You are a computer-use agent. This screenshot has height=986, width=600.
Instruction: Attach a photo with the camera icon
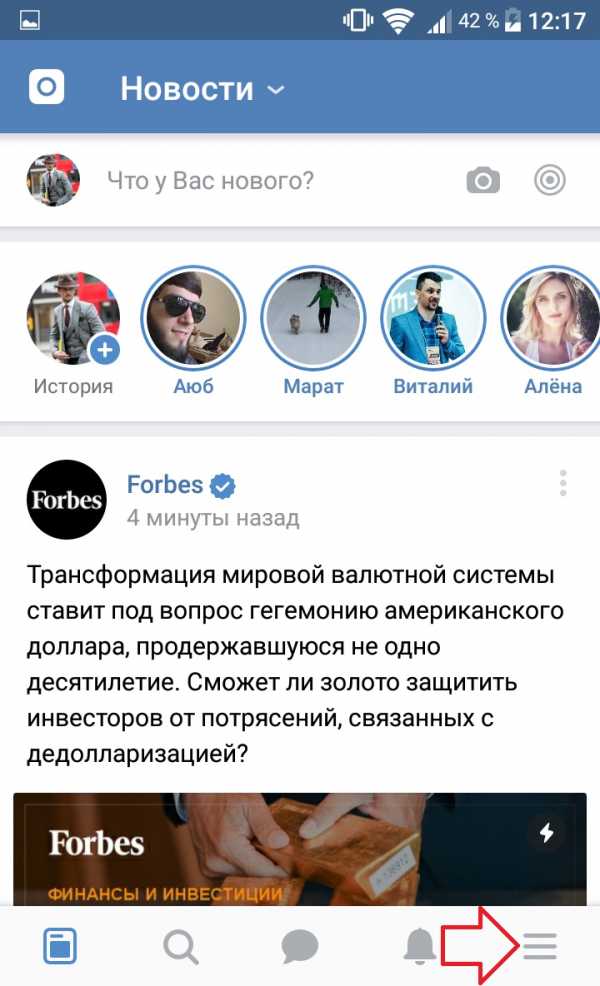pos(483,180)
